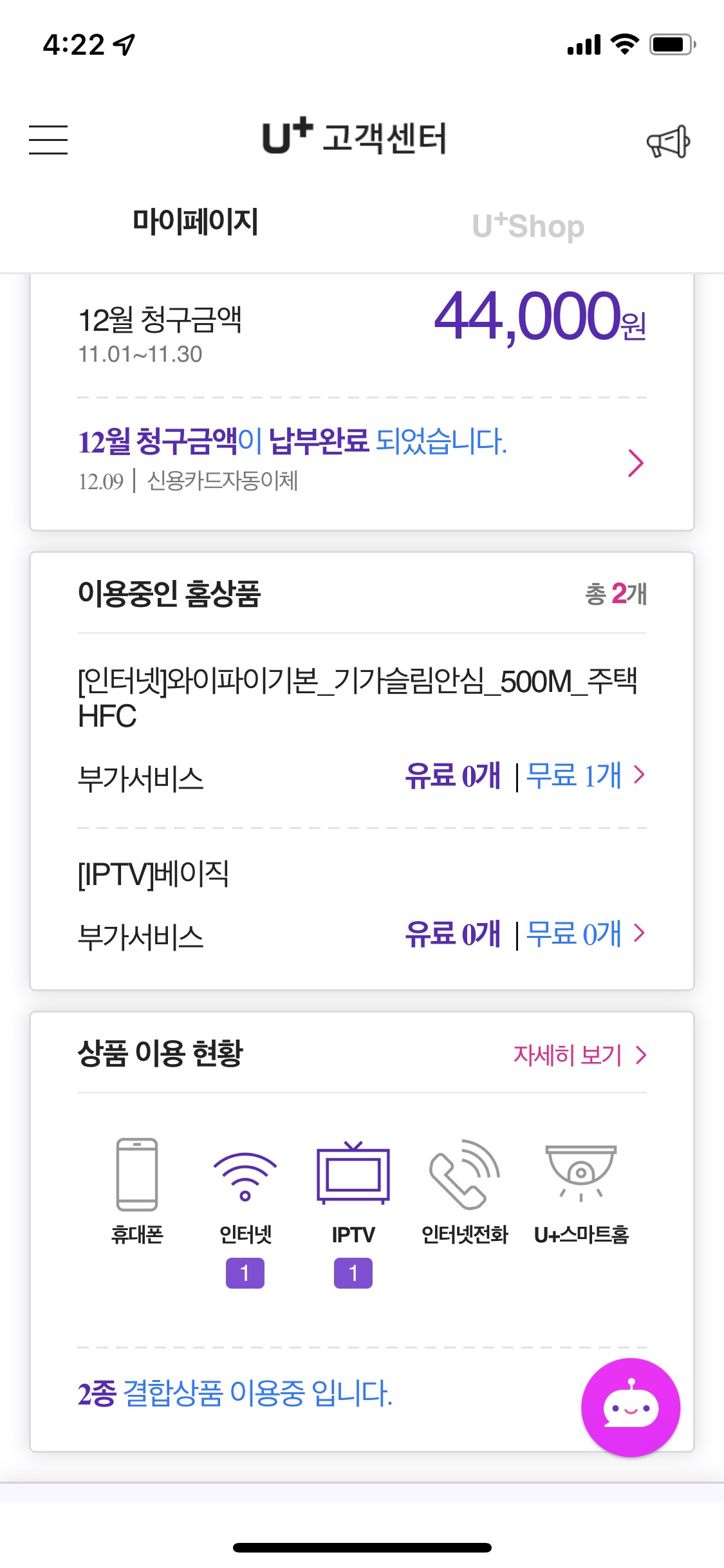The height and width of the screenshot is (1568, 724).
Task: Select the 마이페이지 tab
Action: pyautogui.click(x=195, y=222)
